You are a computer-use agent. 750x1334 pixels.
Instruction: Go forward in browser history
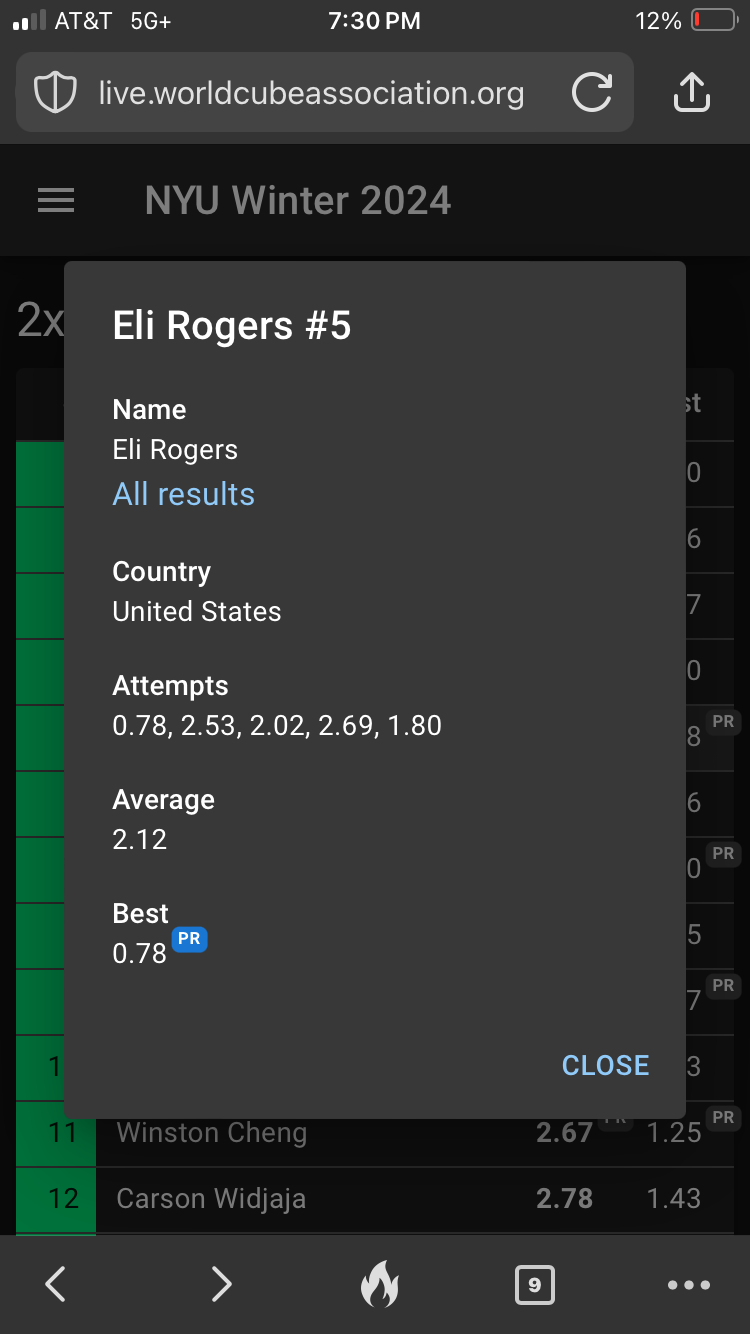[x=222, y=1284]
